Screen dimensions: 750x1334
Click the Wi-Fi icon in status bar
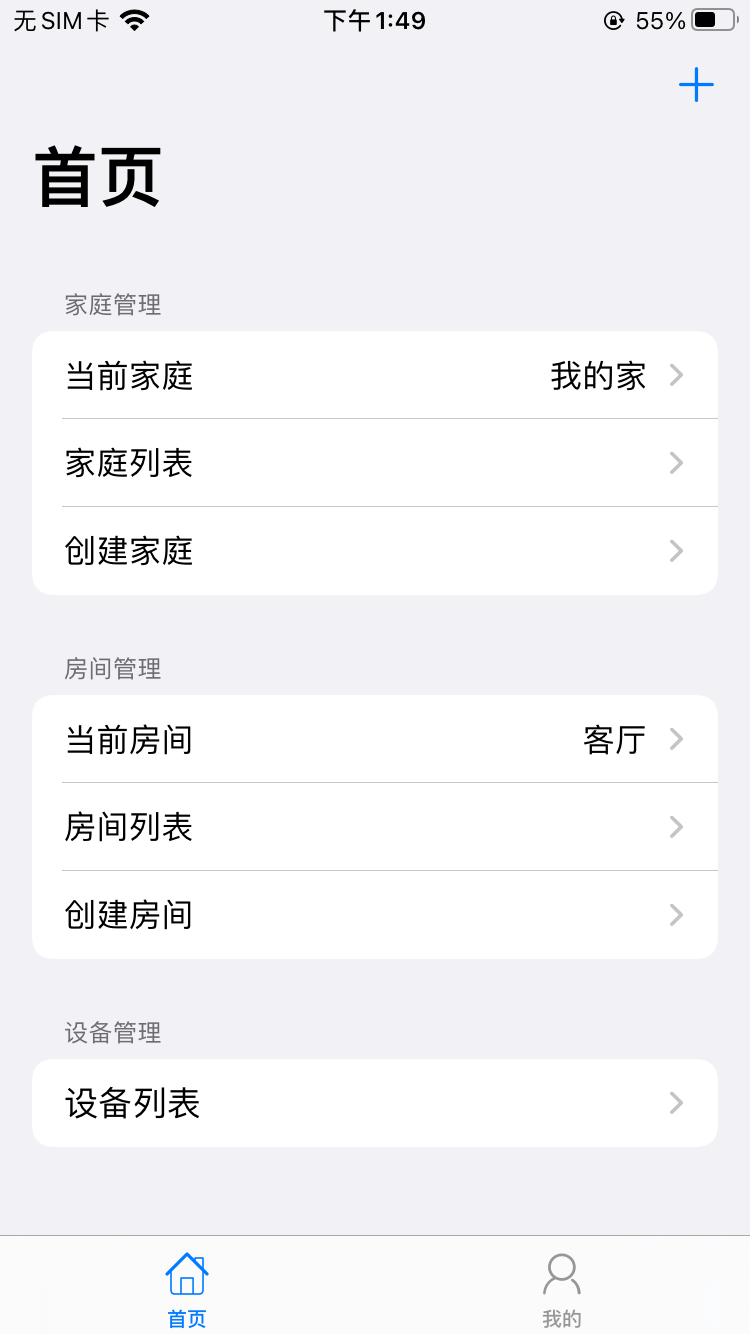click(x=135, y=18)
